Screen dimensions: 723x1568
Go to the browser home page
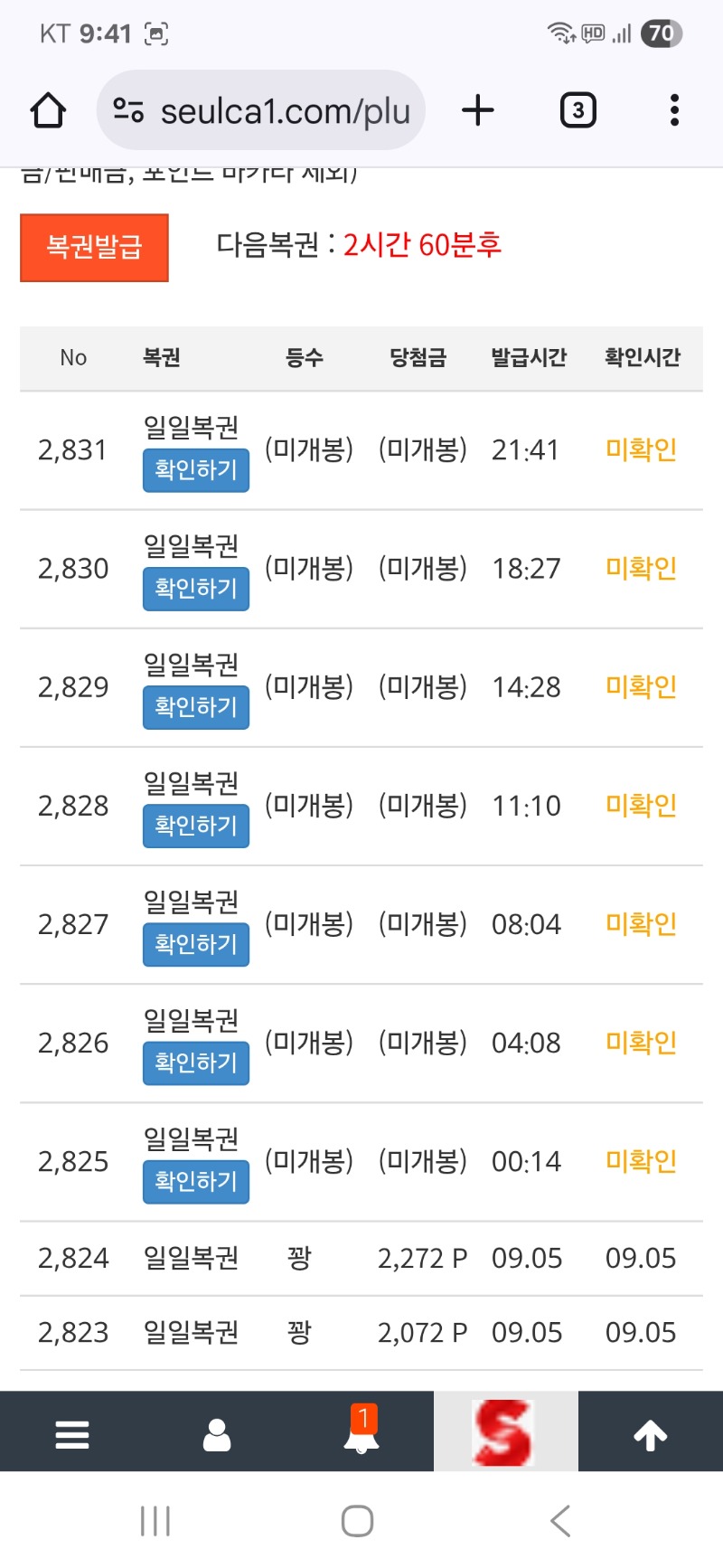[x=48, y=110]
